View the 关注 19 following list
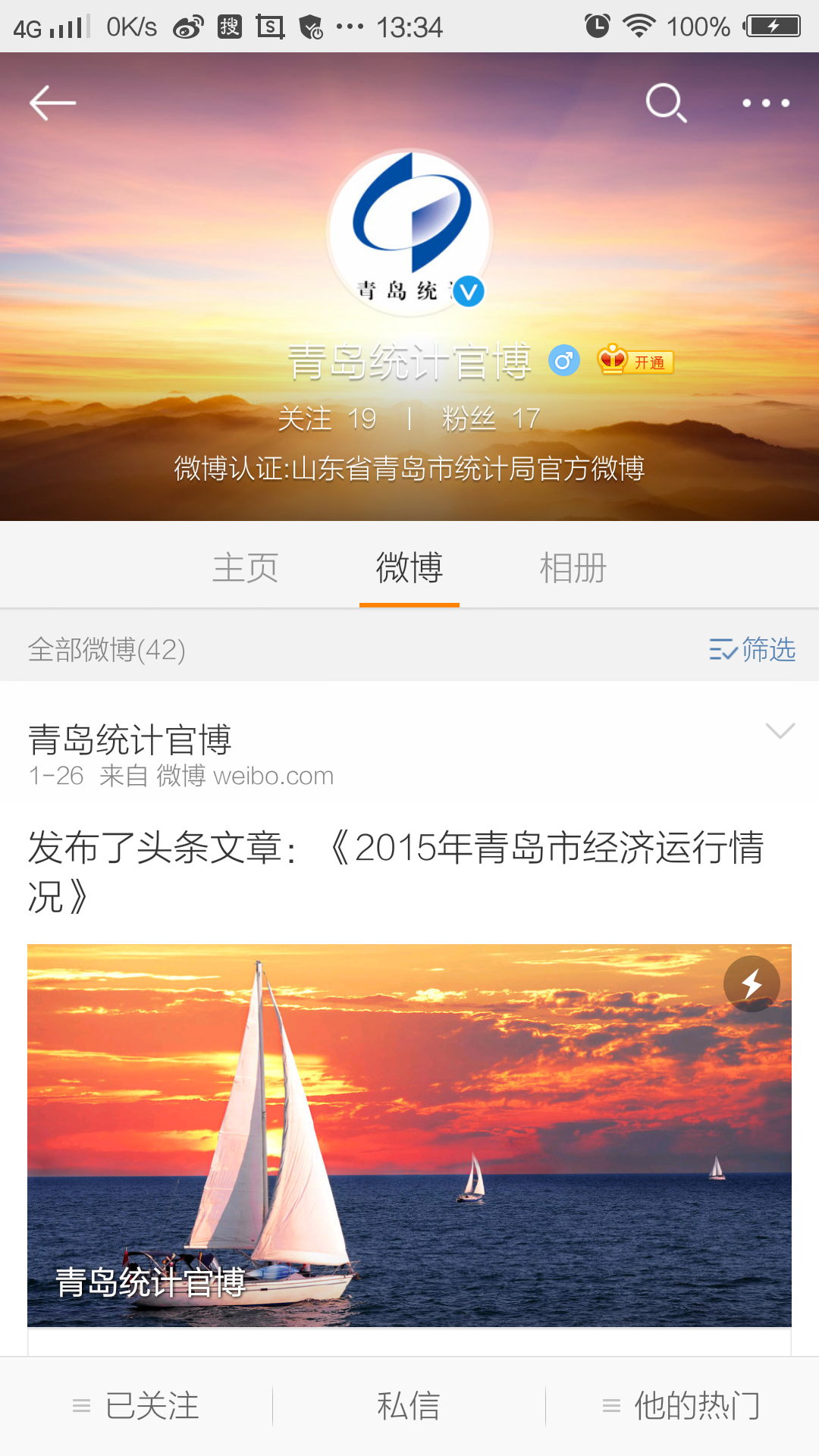Viewport: 819px width, 1456px height. (x=328, y=419)
